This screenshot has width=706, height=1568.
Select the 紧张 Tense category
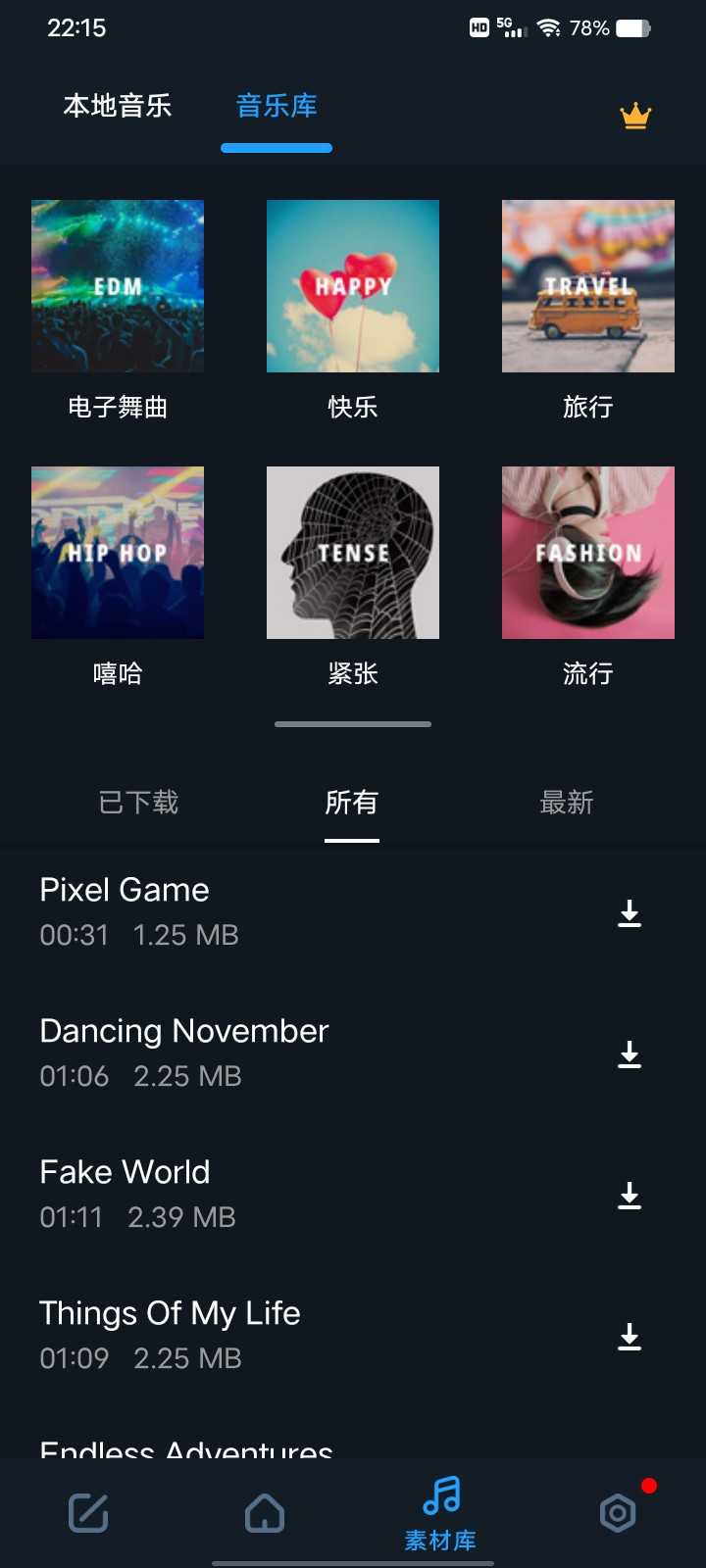pos(353,553)
